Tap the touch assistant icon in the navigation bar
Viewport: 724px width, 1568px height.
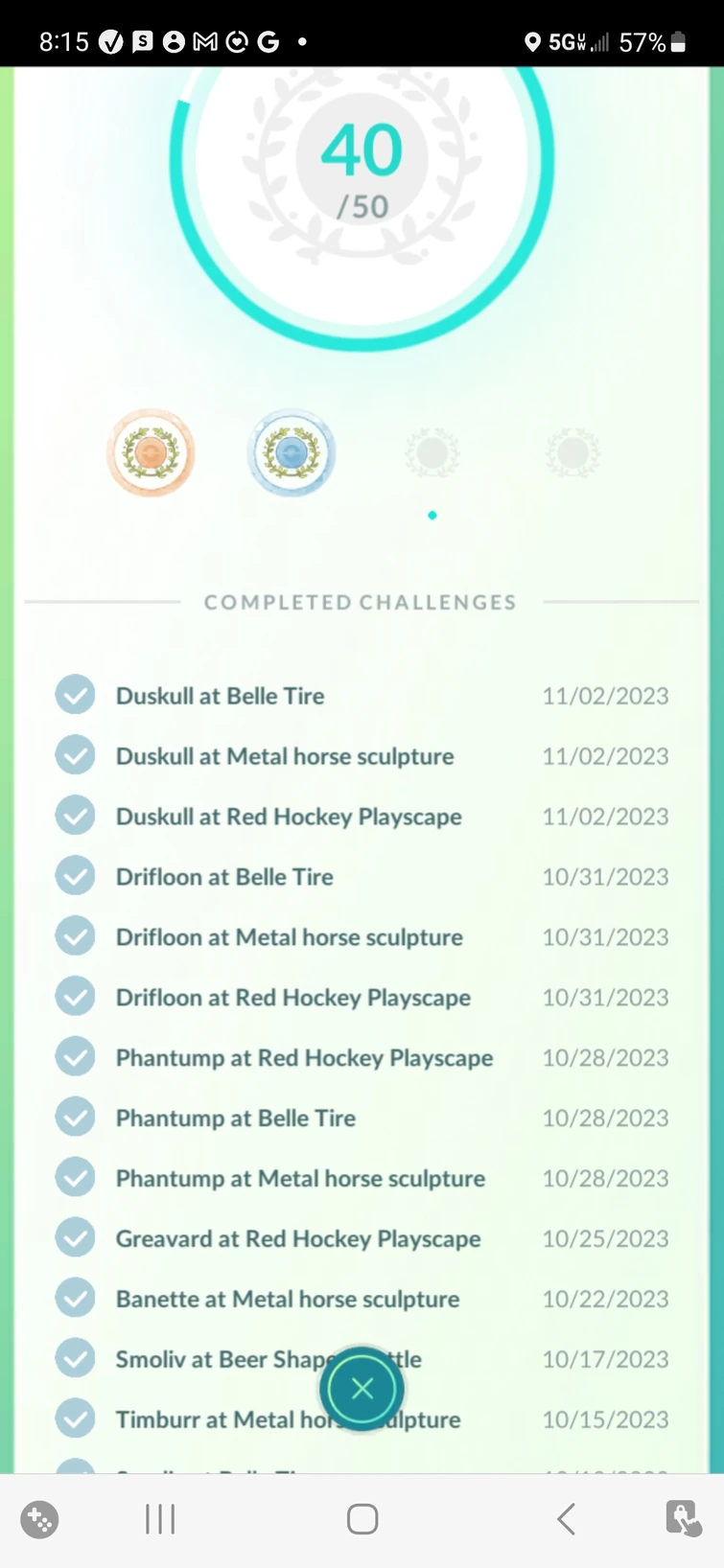coord(683,1519)
